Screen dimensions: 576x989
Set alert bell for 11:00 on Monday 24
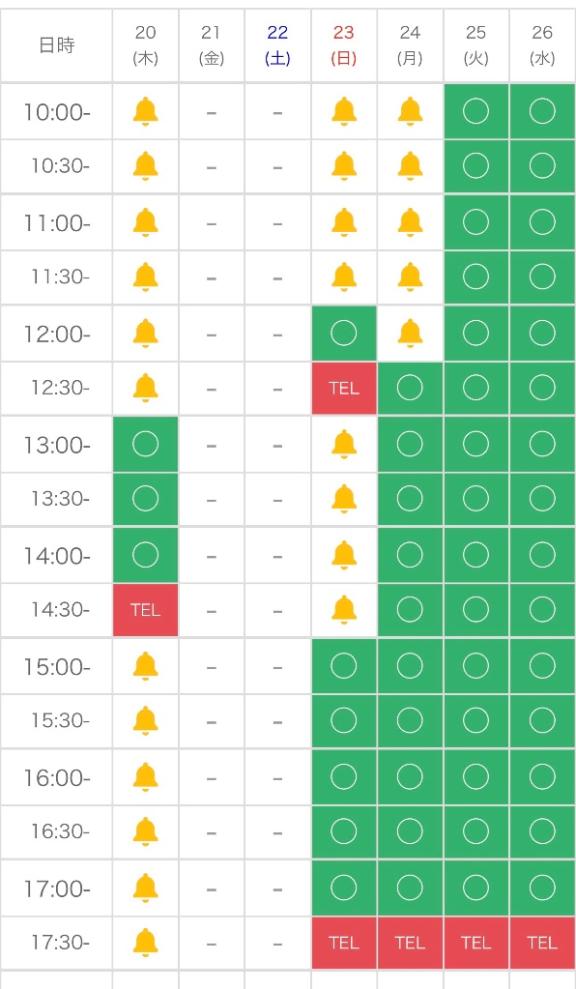click(410, 223)
